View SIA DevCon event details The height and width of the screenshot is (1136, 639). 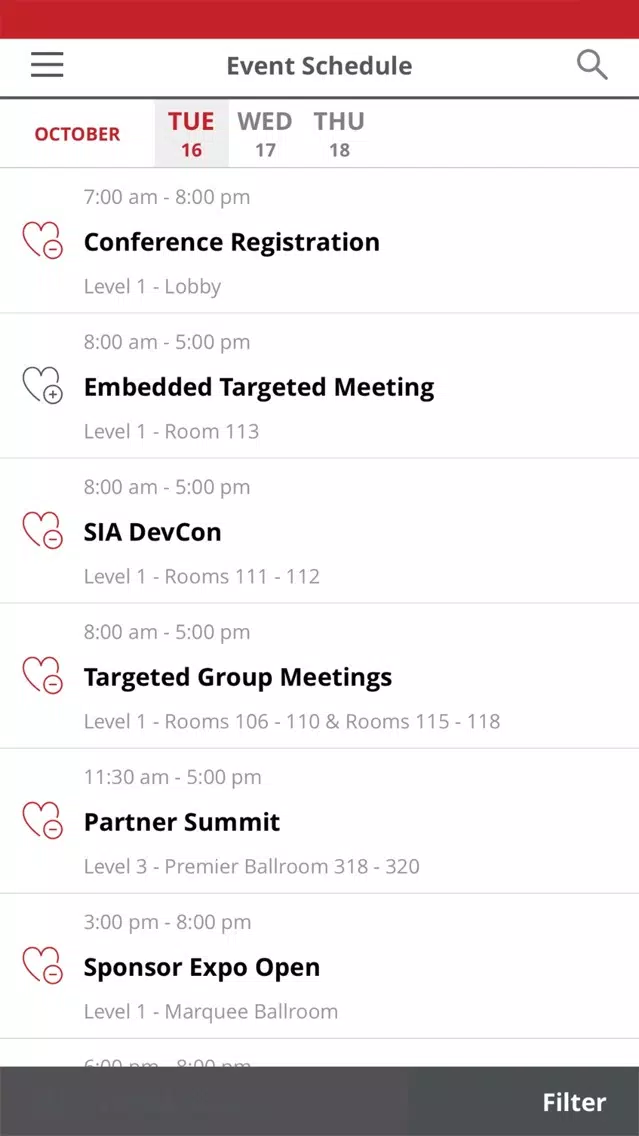click(x=320, y=530)
